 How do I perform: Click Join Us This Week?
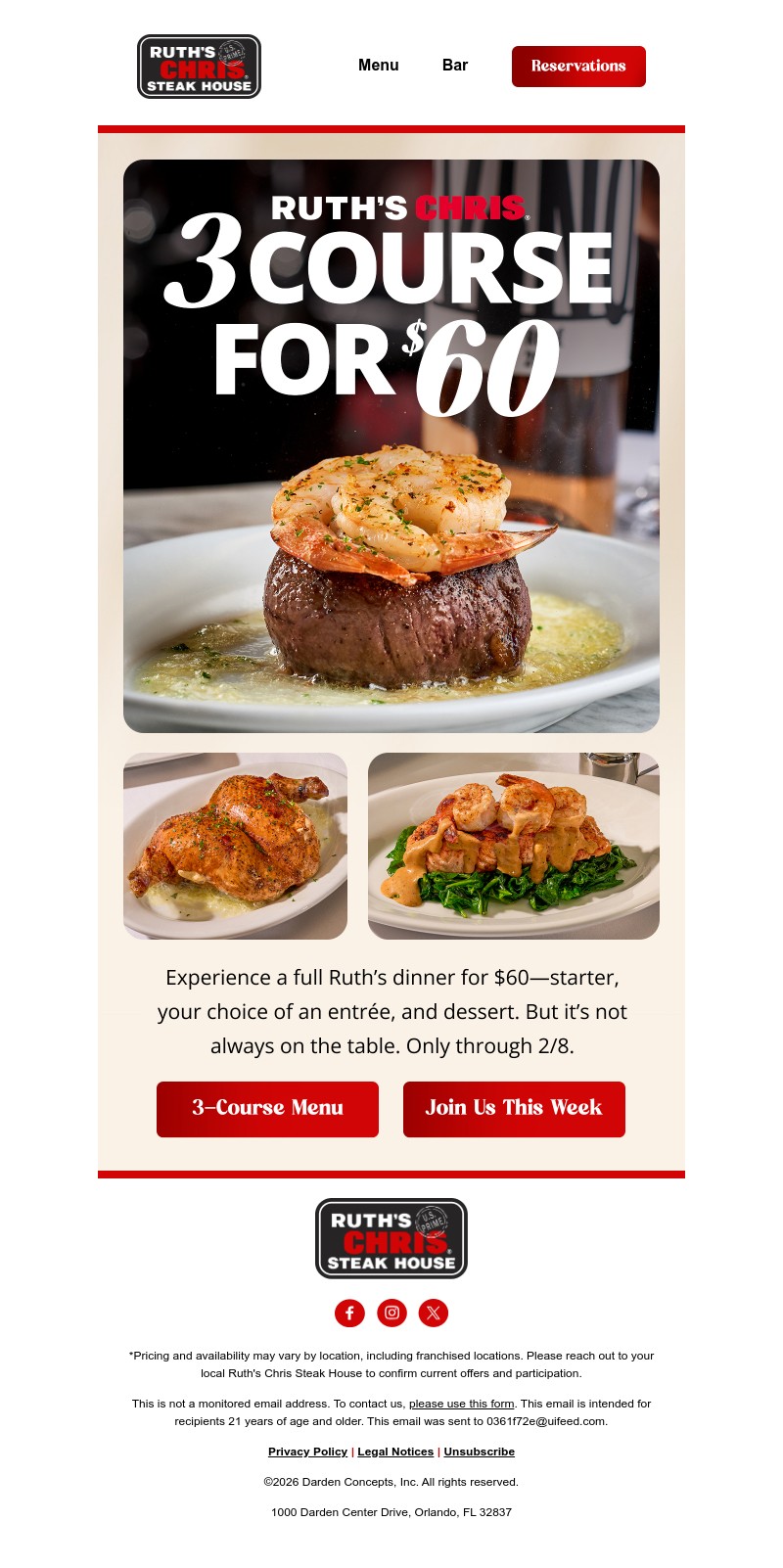514,1108
